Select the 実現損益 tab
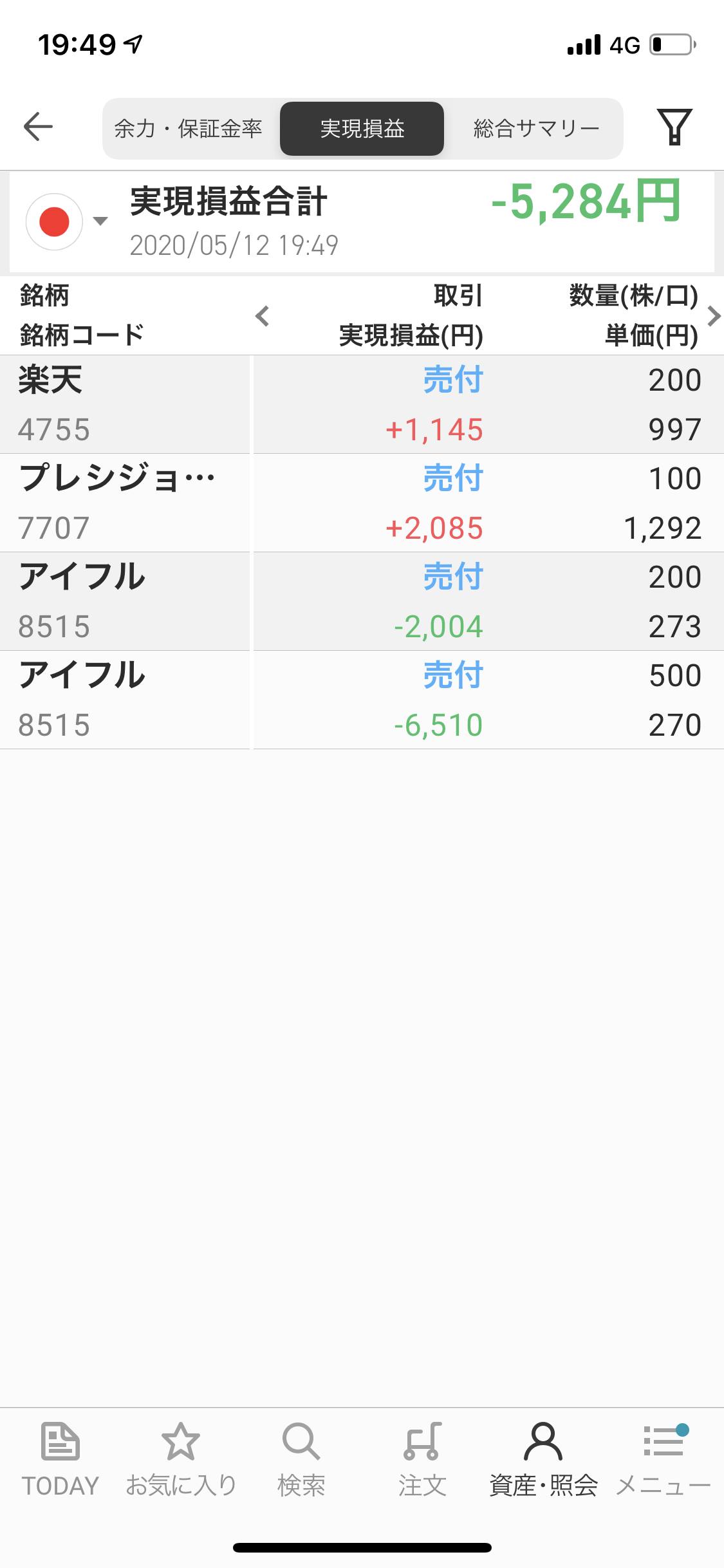This screenshot has width=724, height=1568. 362,129
